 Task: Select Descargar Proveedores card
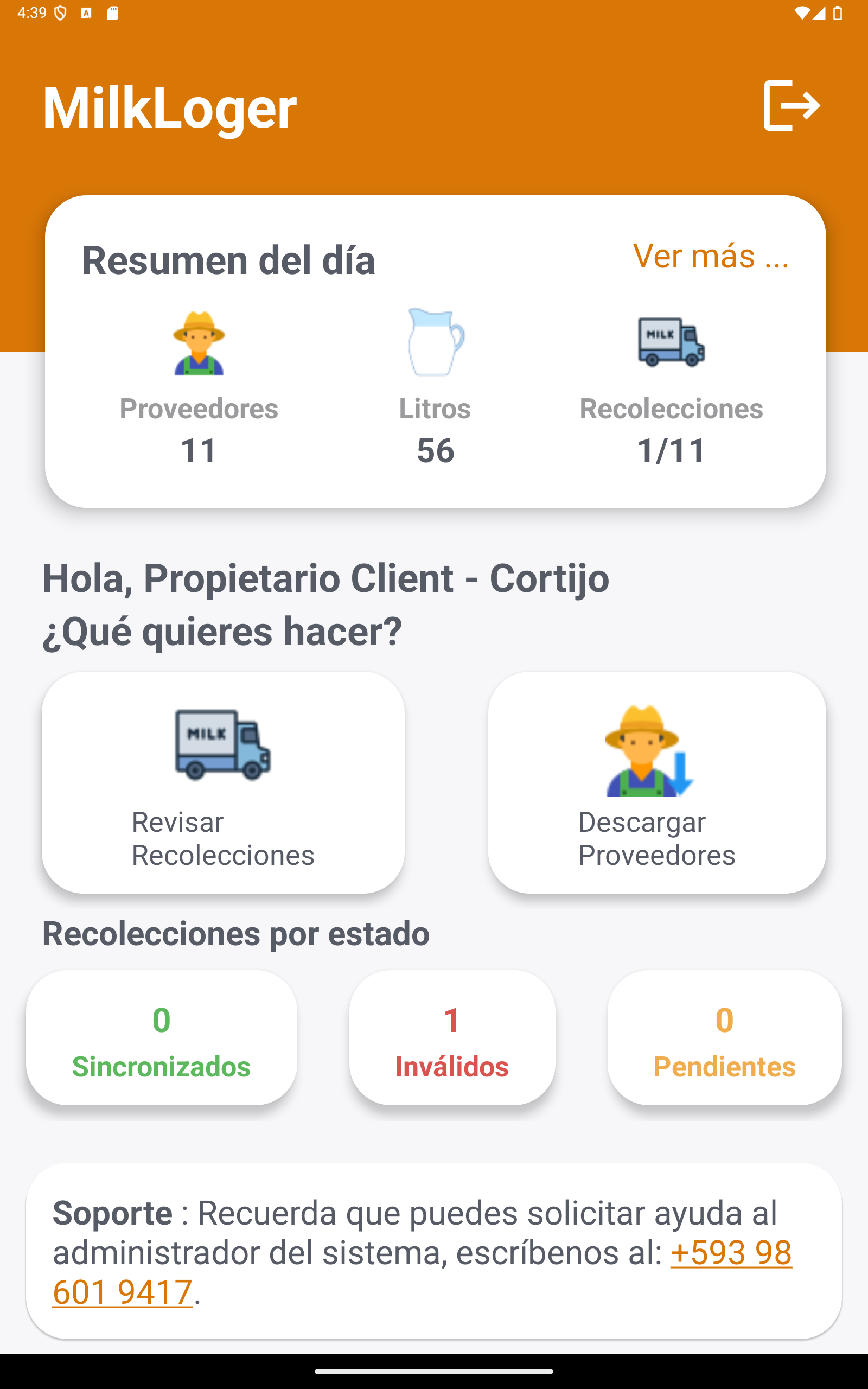[656, 782]
